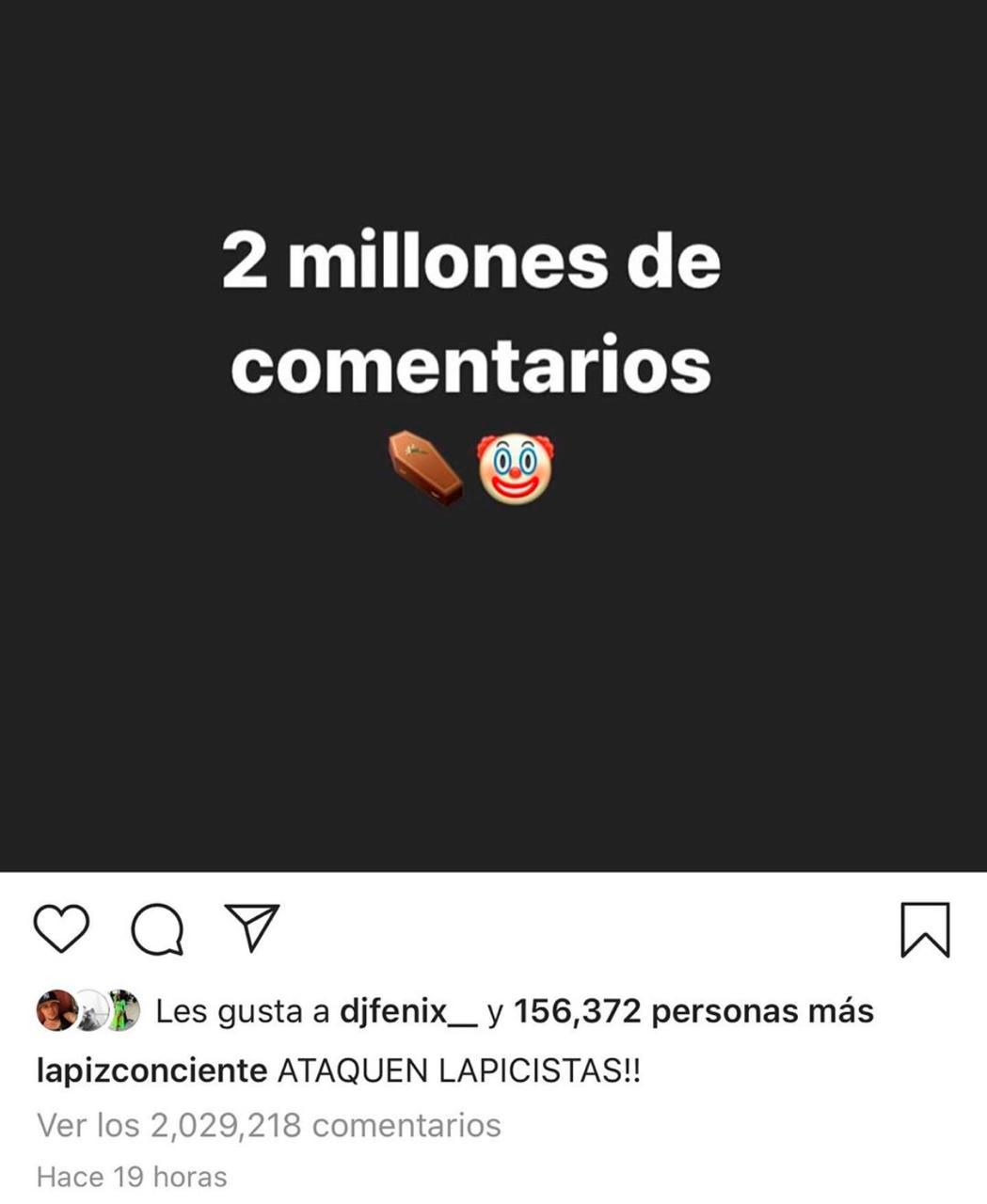
Task: Share the post via paper plane icon
Action: point(252,927)
